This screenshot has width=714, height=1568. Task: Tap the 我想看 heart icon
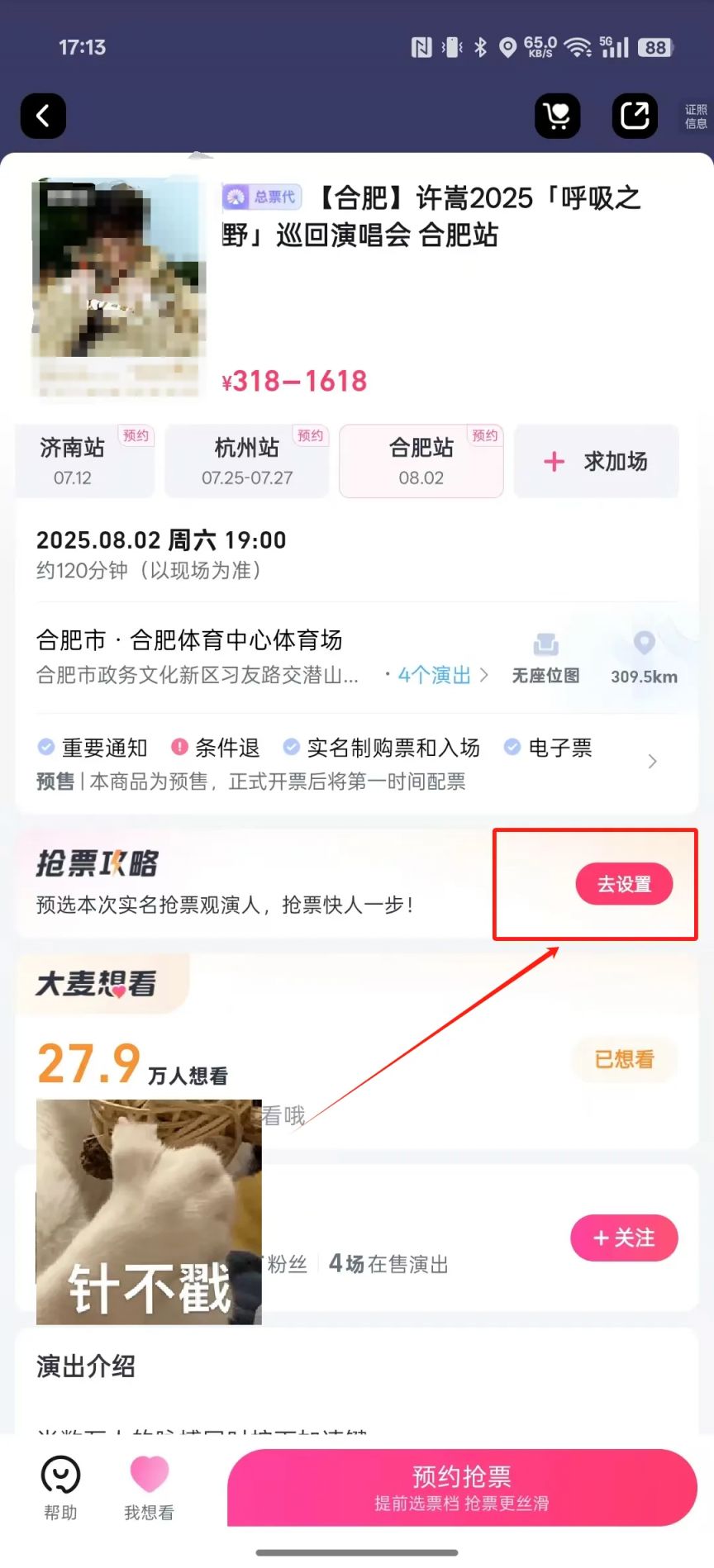(x=150, y=1487)
